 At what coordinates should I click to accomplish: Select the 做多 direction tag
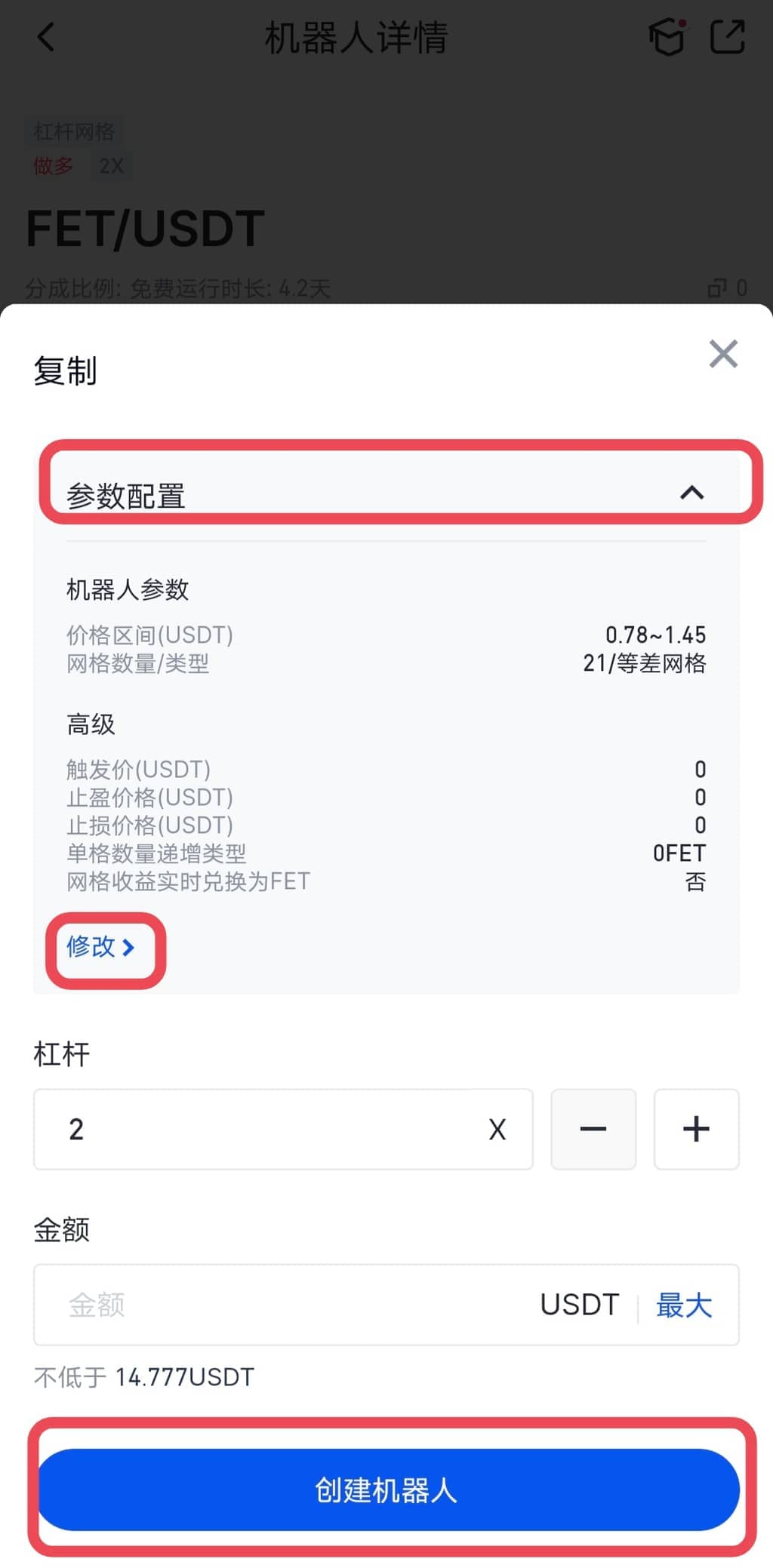(53, 166)
